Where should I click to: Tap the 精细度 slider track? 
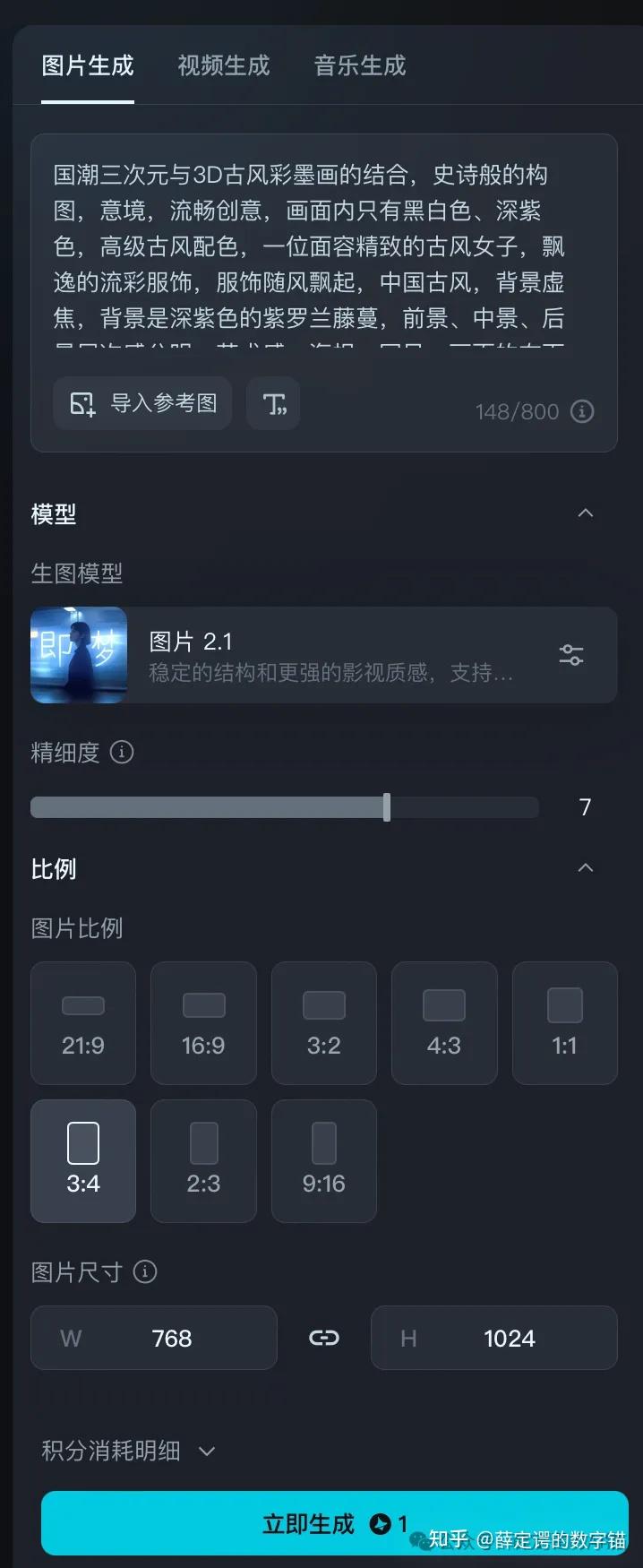pyautogui.click(x=284, y=807)
